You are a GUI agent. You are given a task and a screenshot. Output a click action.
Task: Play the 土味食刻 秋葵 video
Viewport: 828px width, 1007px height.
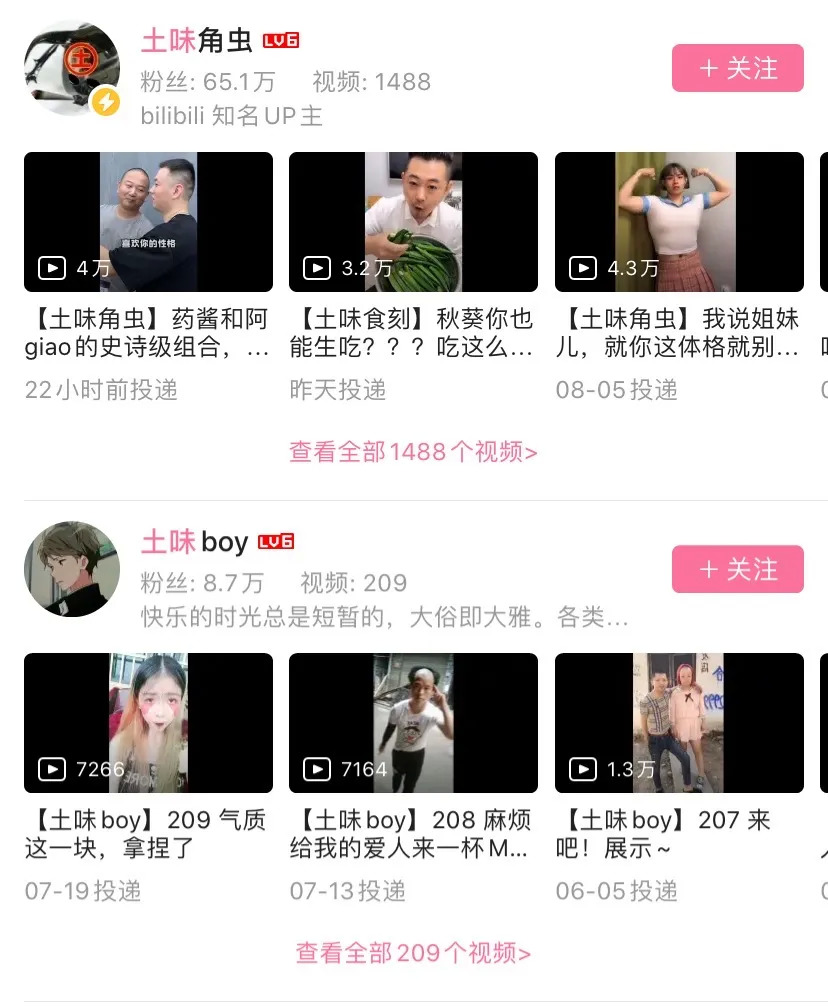pos(413,222)
